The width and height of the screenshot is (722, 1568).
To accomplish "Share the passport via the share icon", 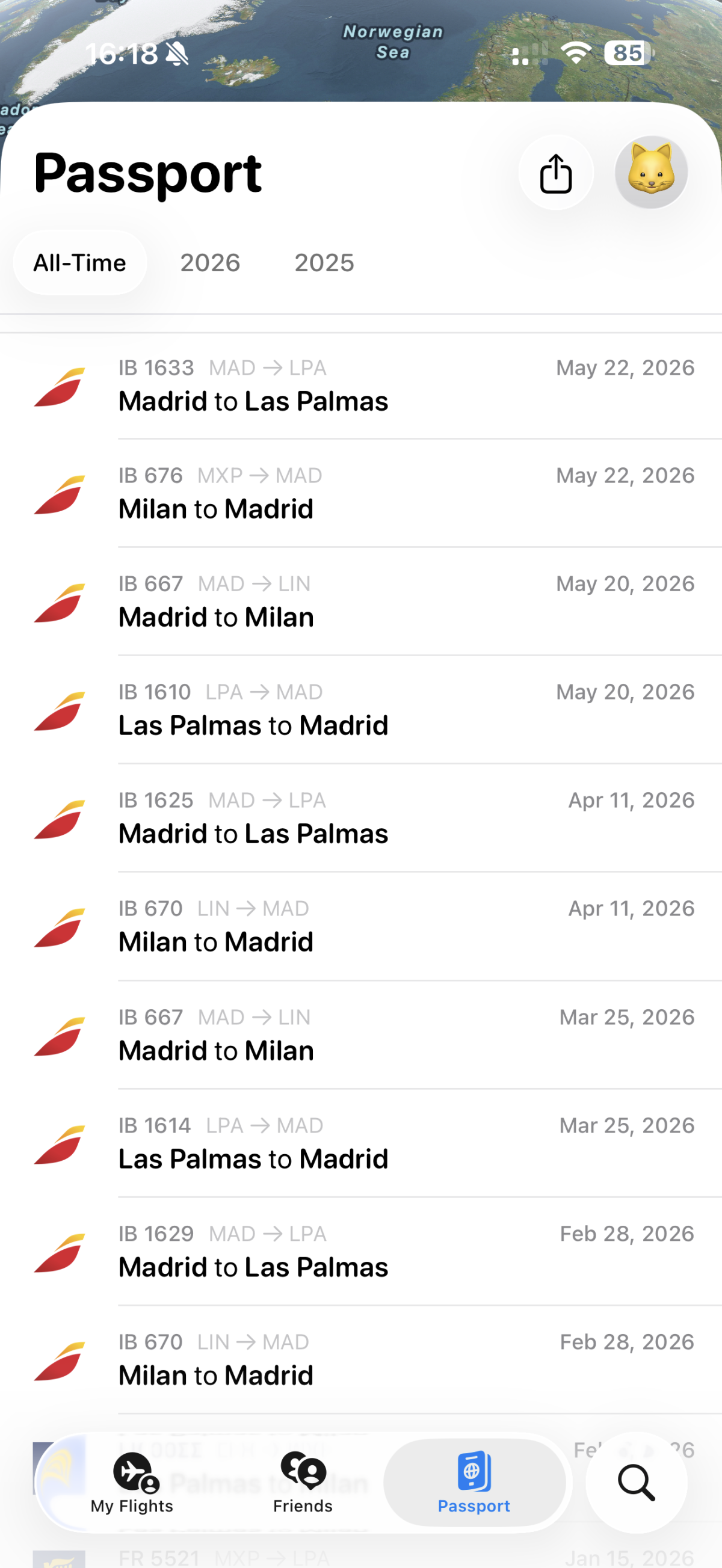I will pos(555,173).
